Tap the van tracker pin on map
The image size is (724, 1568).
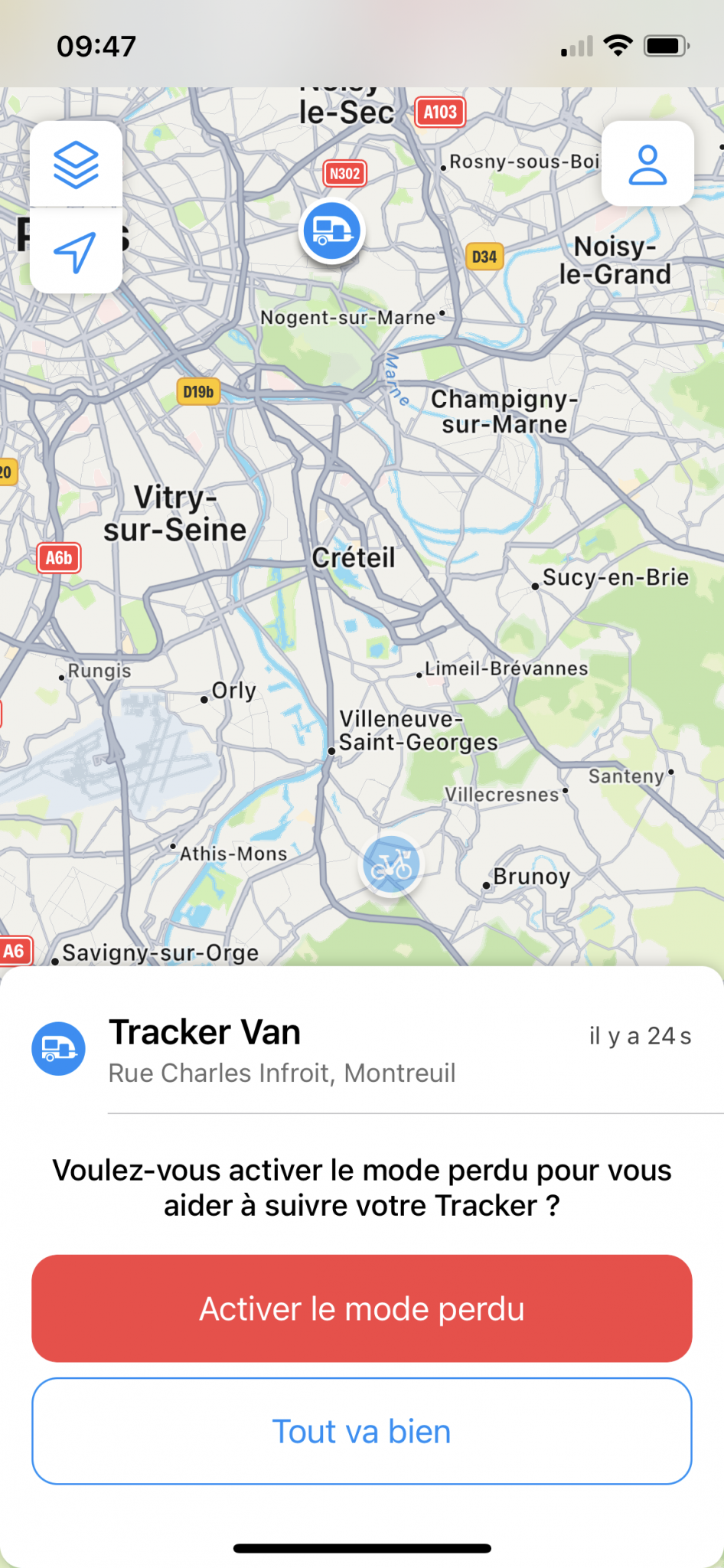point(332,230)
